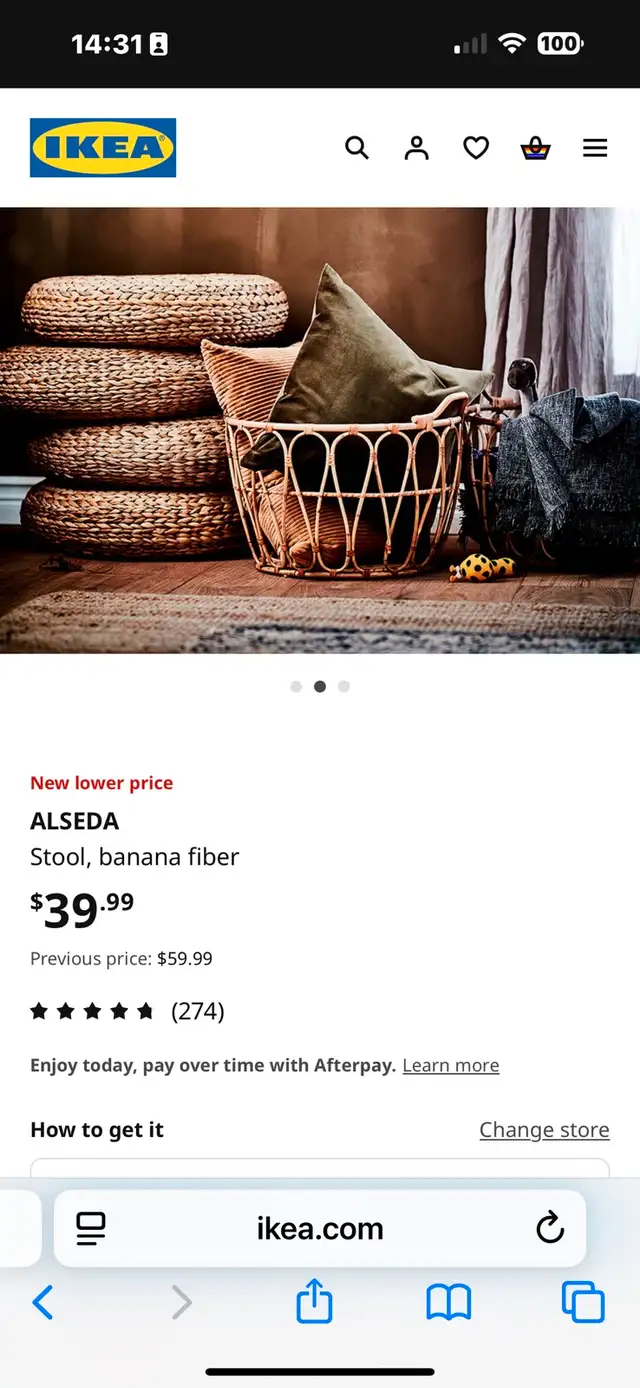640x1388 pixels.
Task: Show all open Safari tabs
Action: tap(583, 1302)
